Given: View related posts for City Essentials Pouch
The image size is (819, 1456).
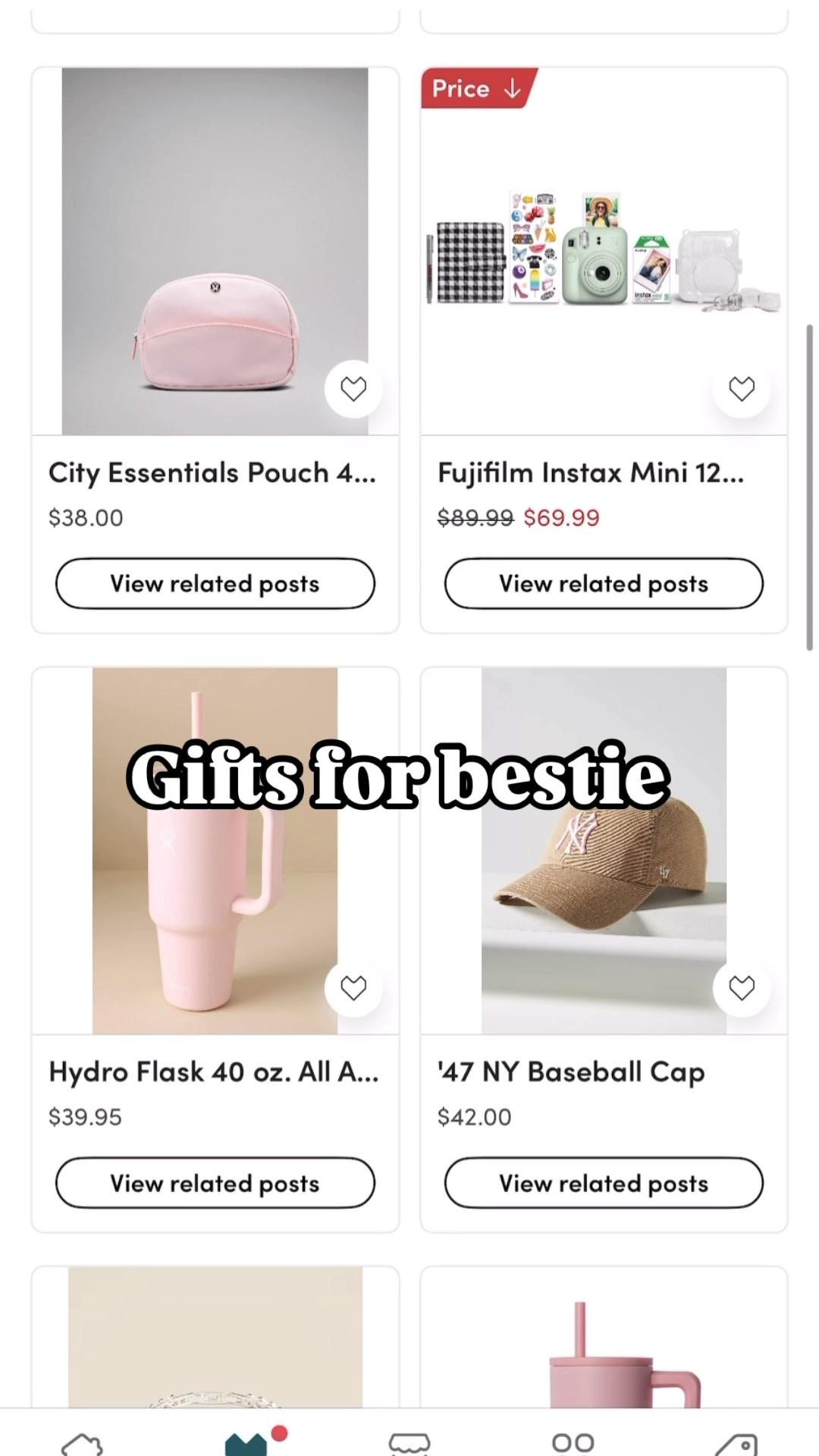Looking at the screenshot, I should click(215, 583).
